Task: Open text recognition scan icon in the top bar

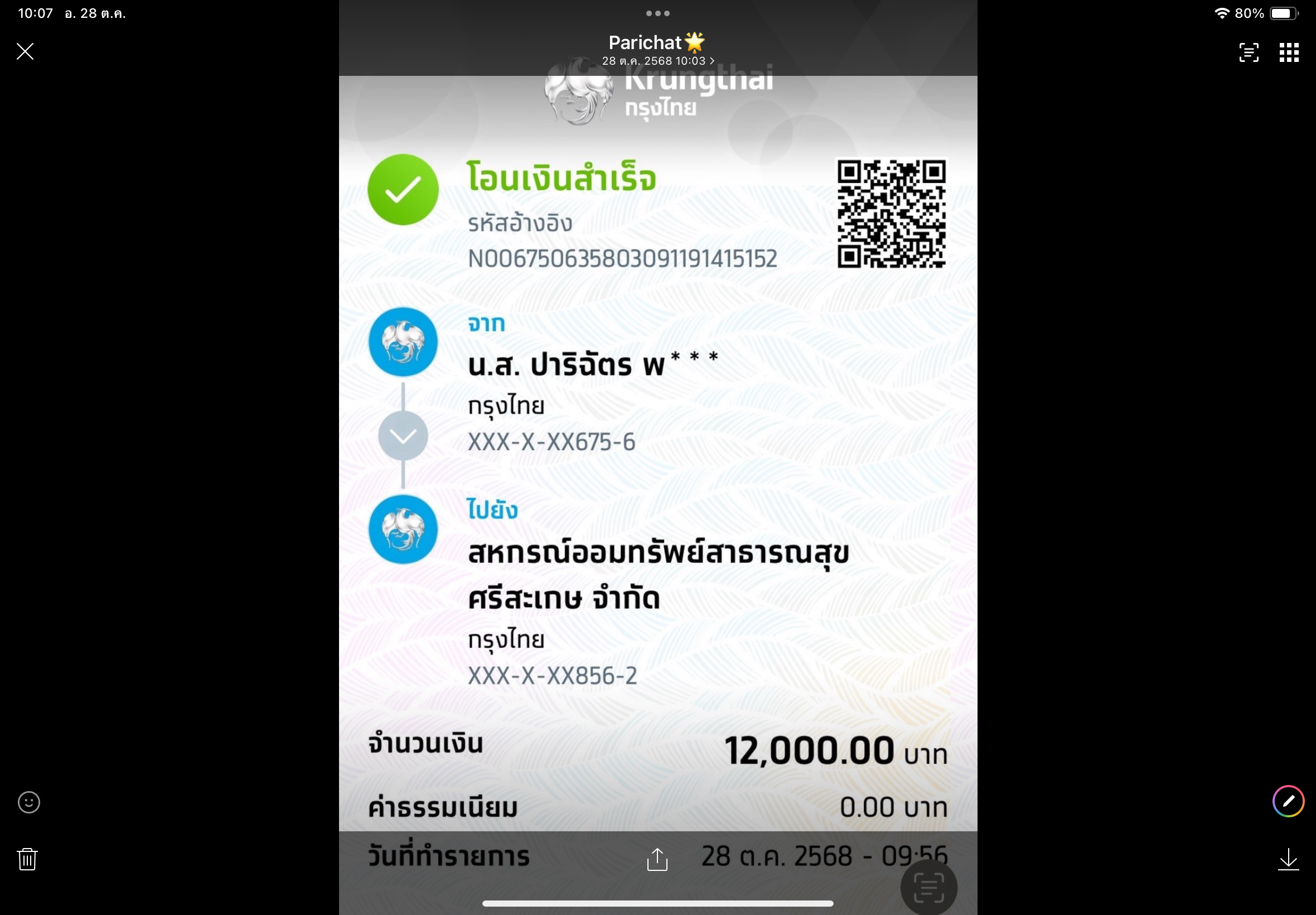Action: (x=1249, y=52)
